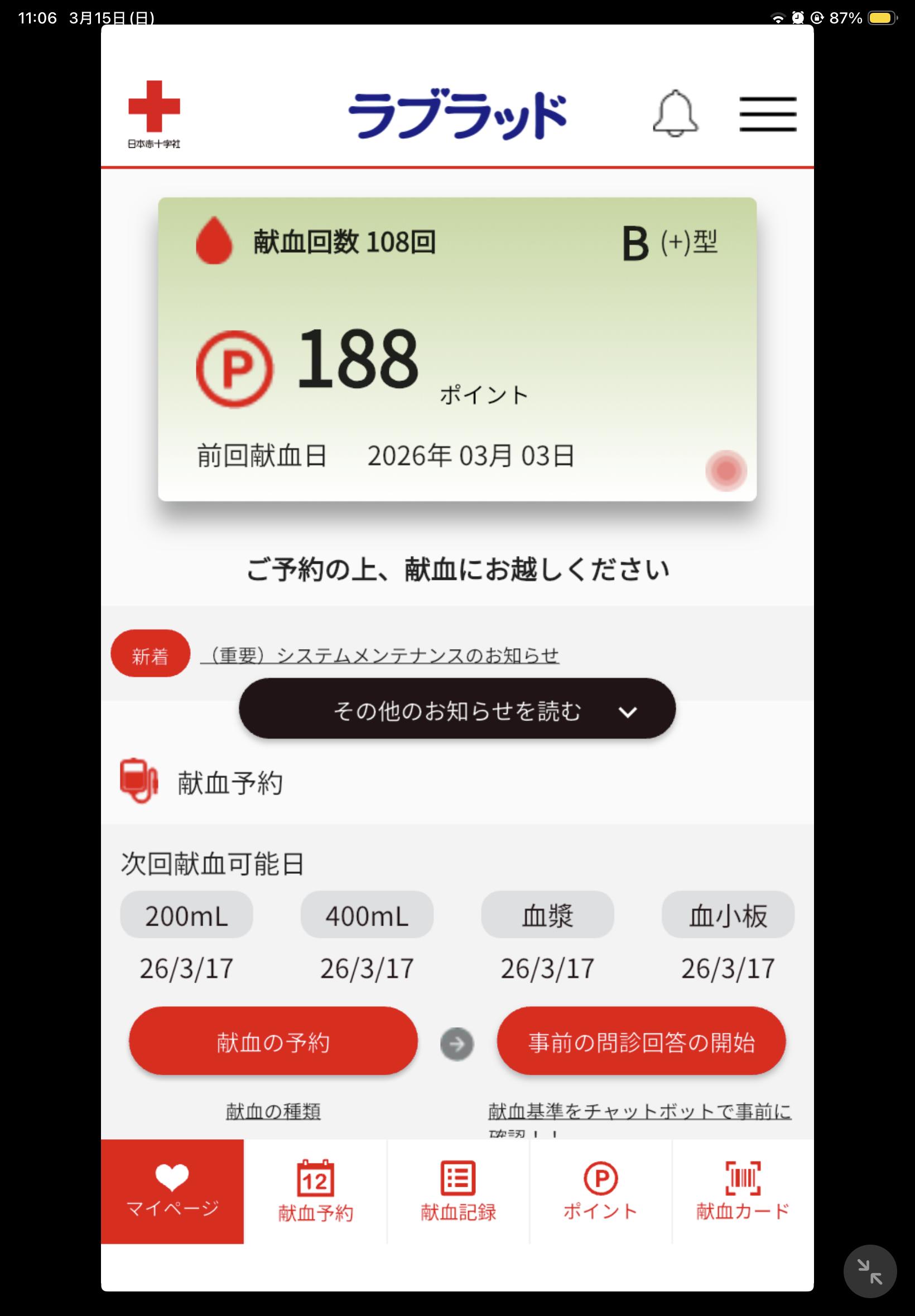915x1316 pixels.
Task: Tap the donor card showing 188 ポイント
Action: coord(457,350)
